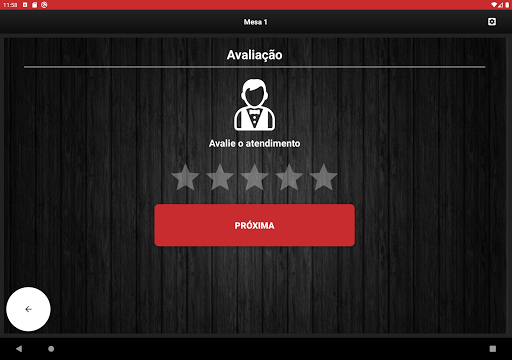Go to the system home screen
Image resolution: width=512 pixels, height=360 pixels.
51,349
